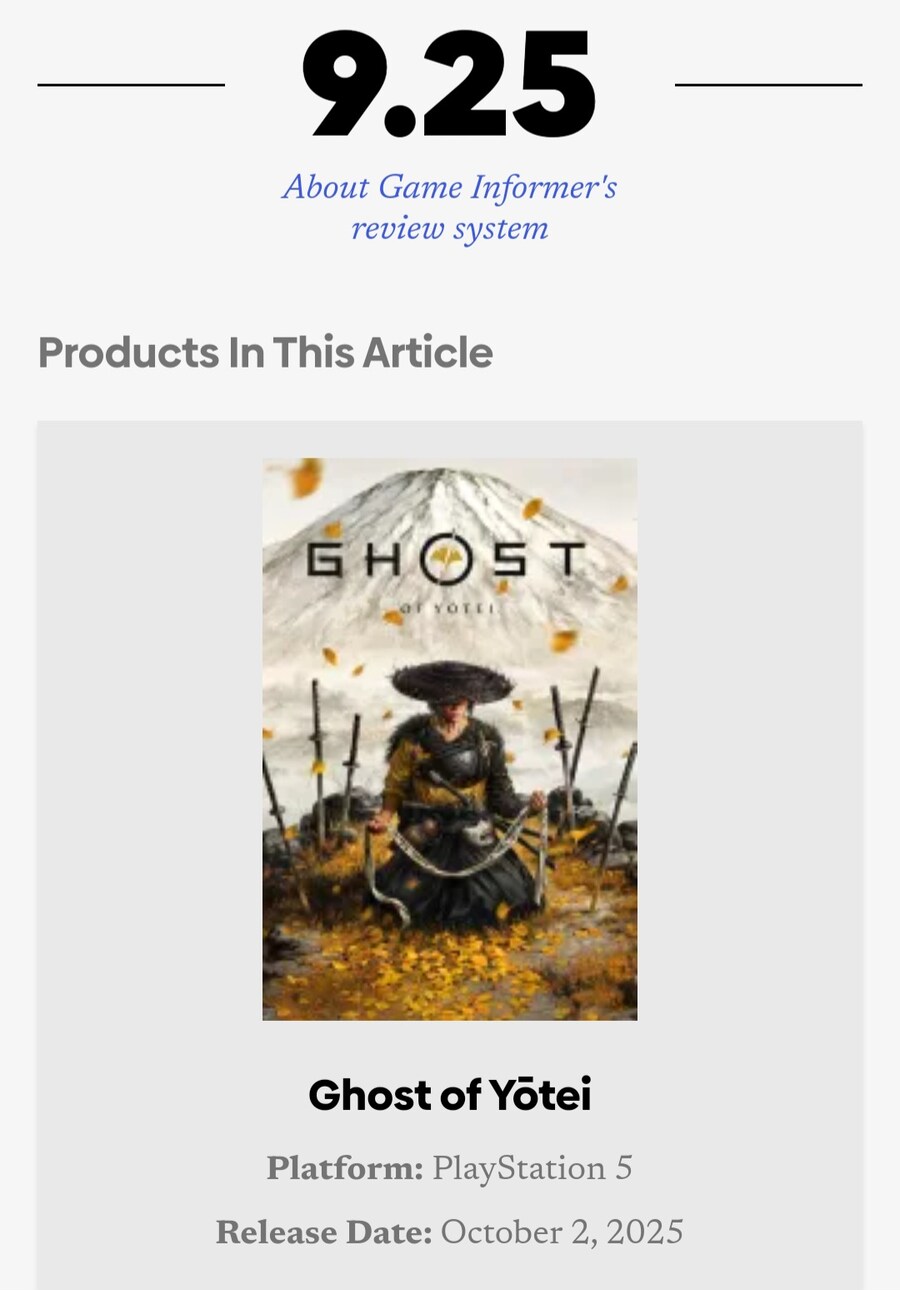The image size is (900, 1290).
Task: Tap the Ghost of Yōtei product title
Action: click(449, 1095)
